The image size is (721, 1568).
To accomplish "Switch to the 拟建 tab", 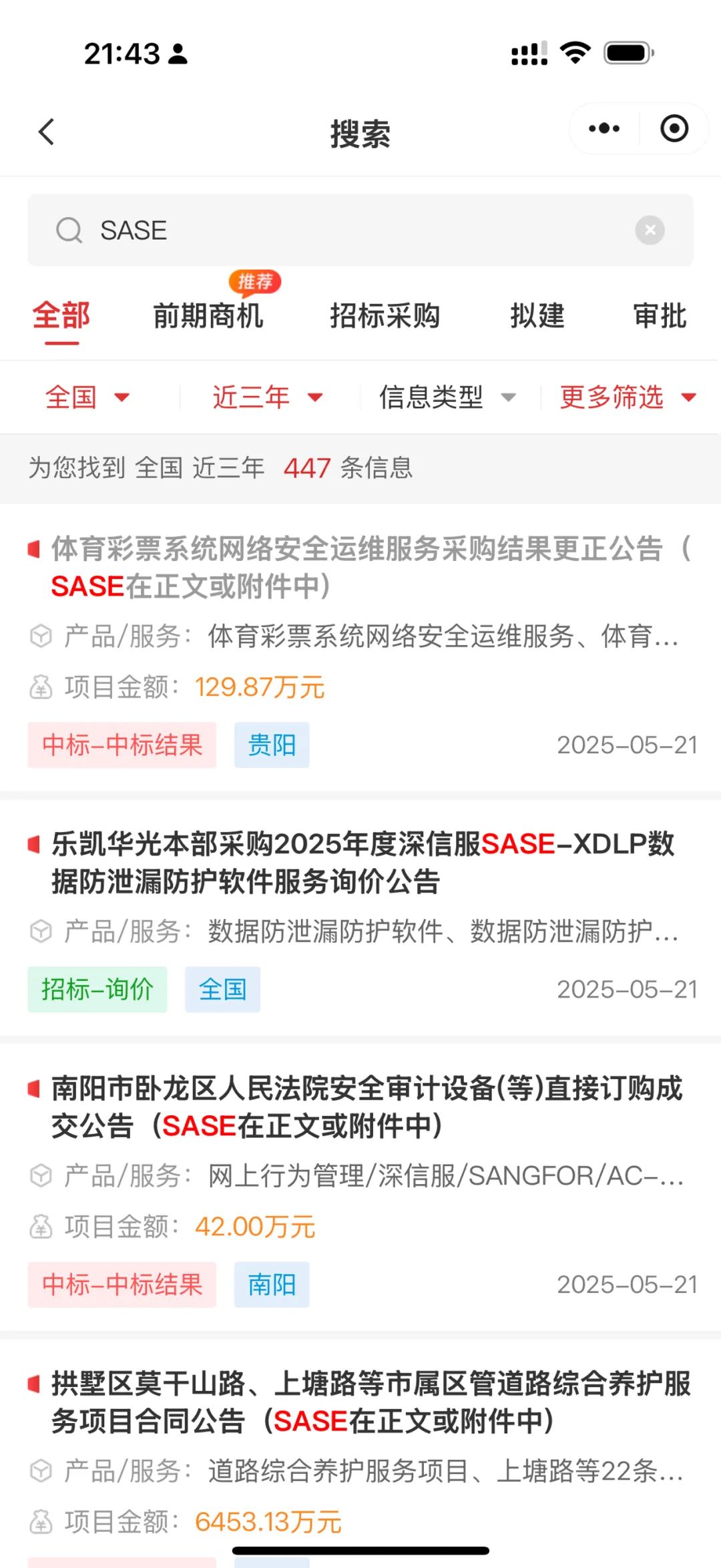I will click(x=537, y=316).
